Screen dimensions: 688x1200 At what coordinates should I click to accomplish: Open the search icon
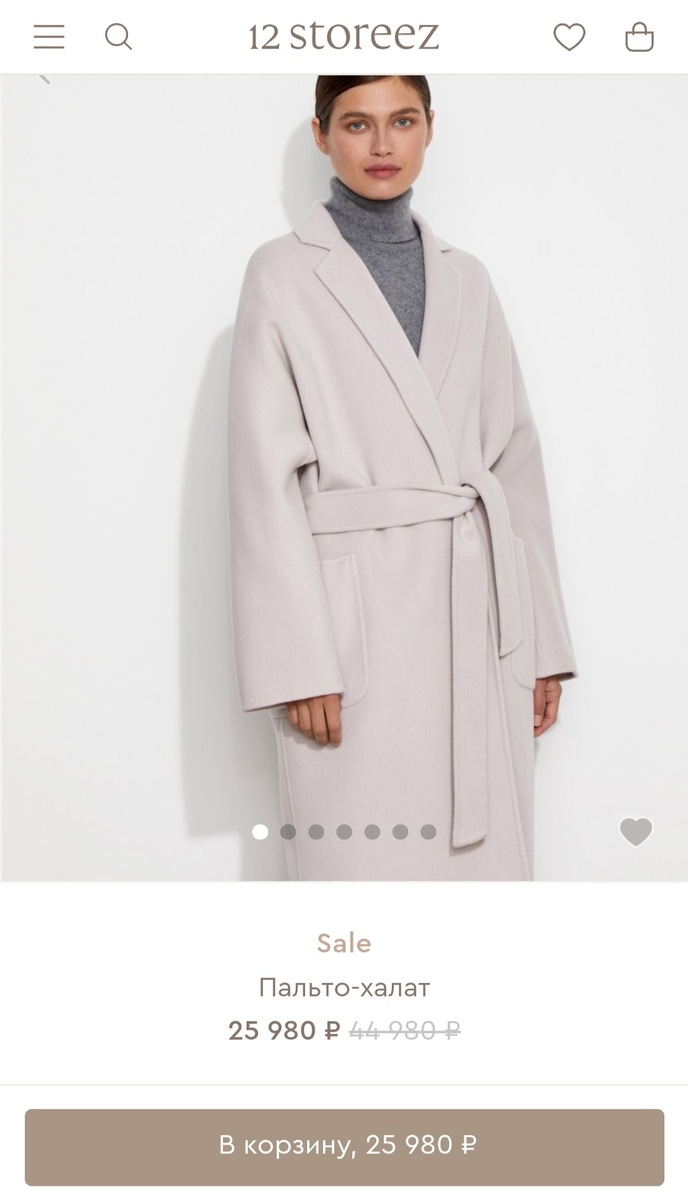tap(118, 37)
